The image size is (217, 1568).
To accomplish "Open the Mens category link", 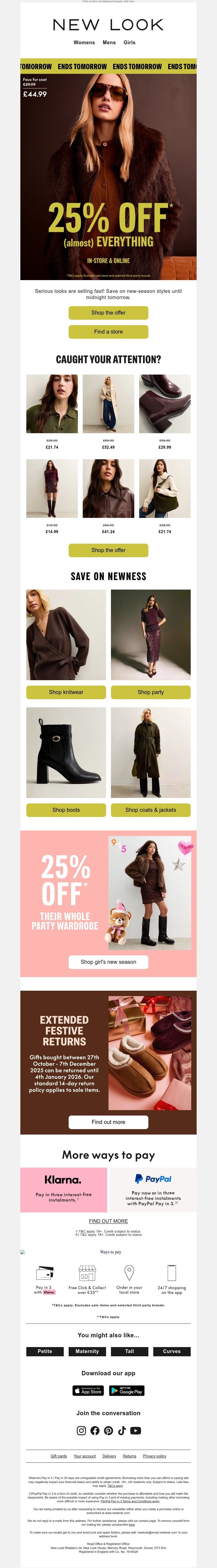I will (109, 43).
